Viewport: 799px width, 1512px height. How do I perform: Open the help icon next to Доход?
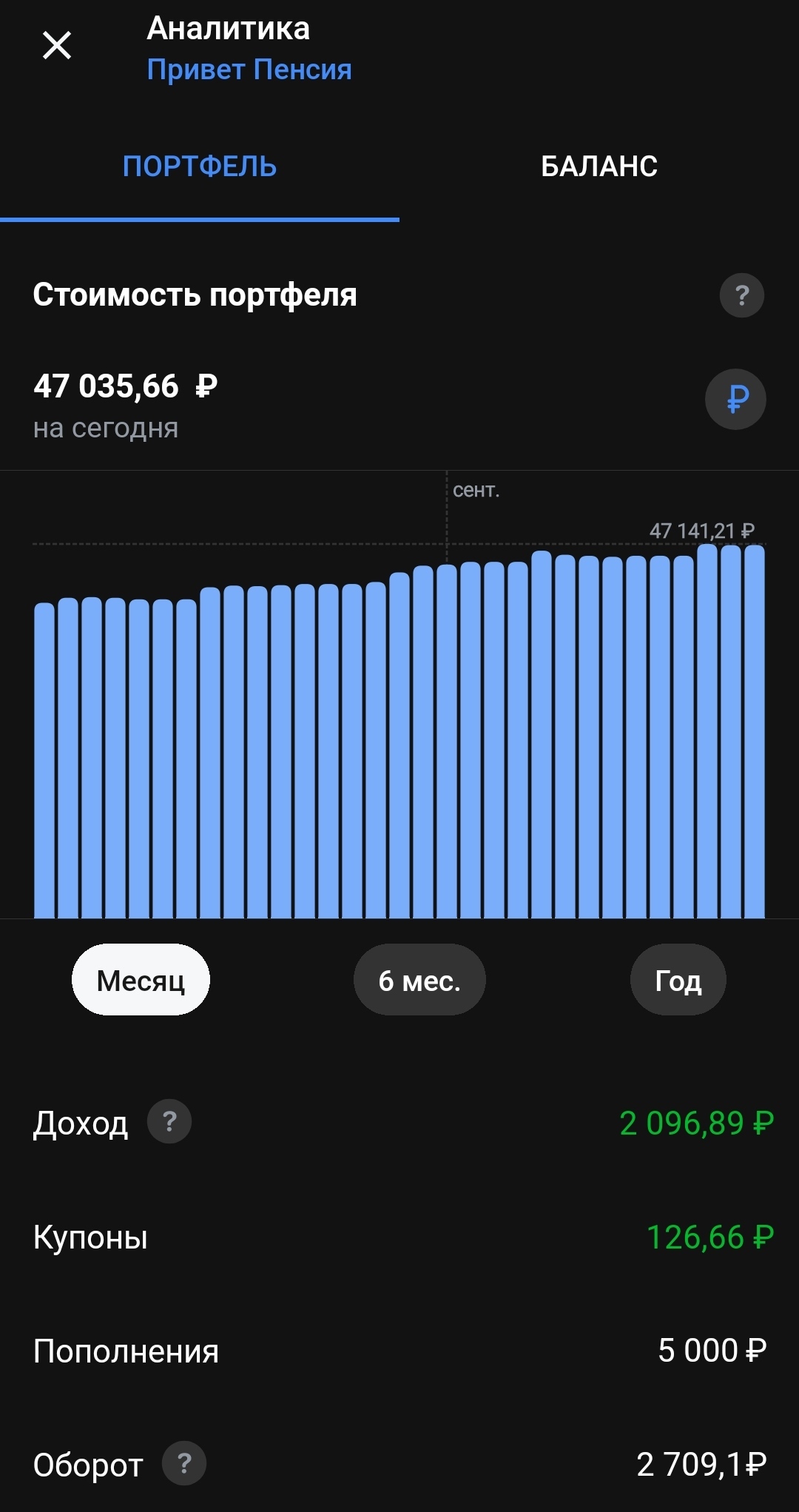[x=169, y=1121]
